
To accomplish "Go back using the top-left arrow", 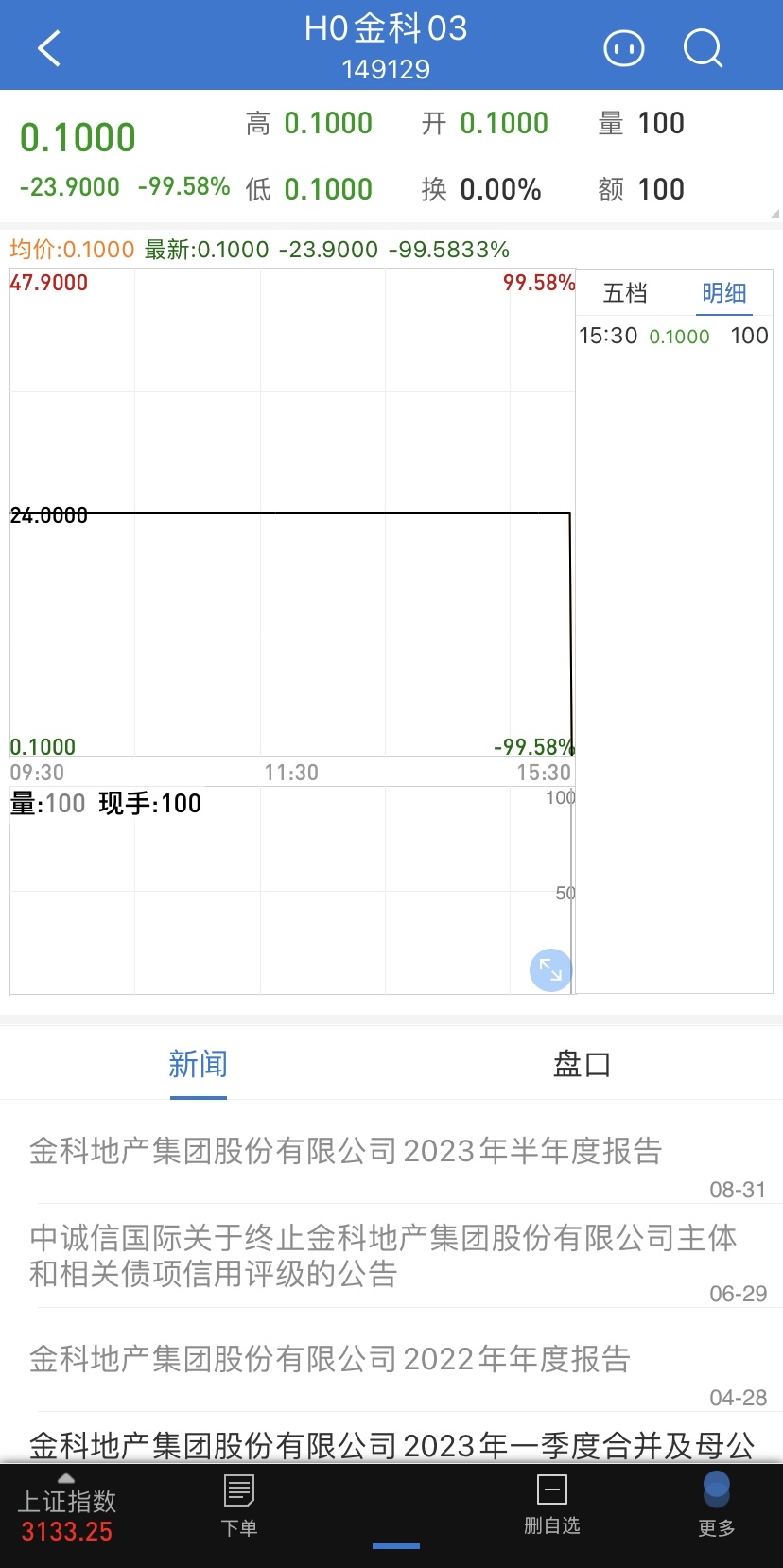I will [x=49, y=47].
